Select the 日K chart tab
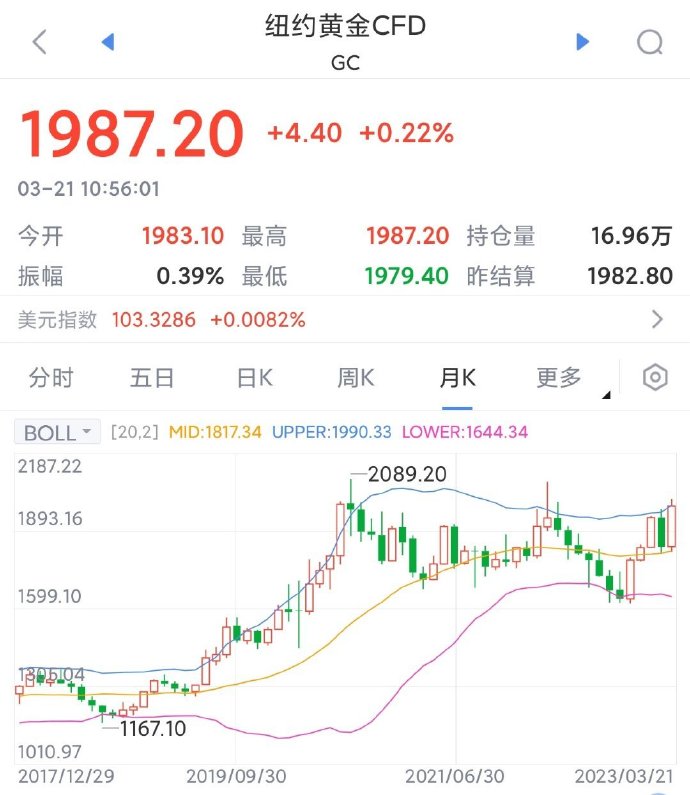 (254, 378)
